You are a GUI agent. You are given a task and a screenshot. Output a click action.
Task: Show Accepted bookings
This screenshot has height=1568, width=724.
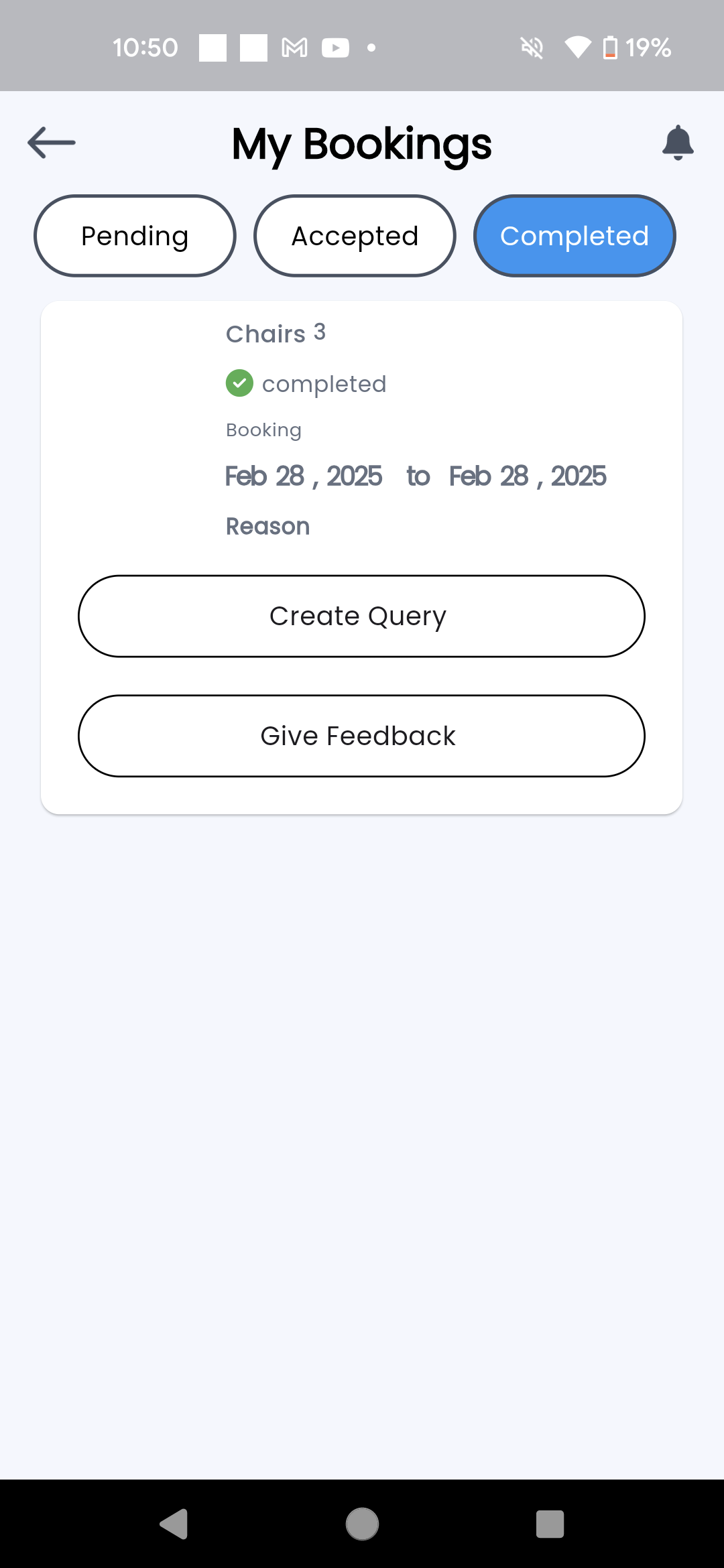click(x=355, y=236)
